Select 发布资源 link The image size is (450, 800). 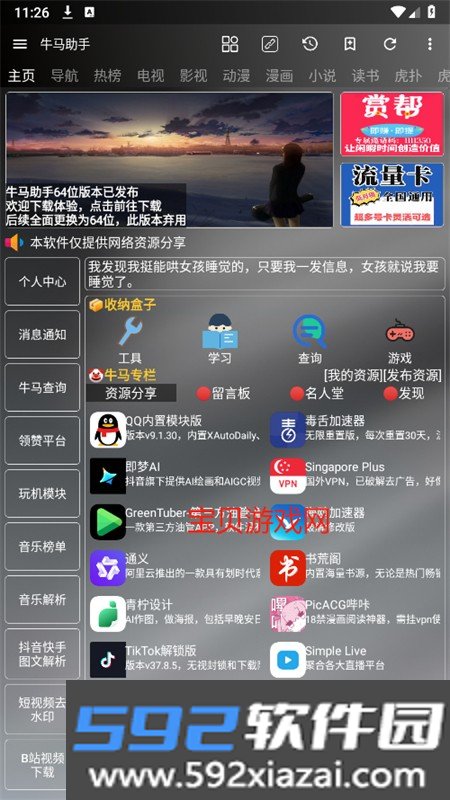(x=412, y=376)
